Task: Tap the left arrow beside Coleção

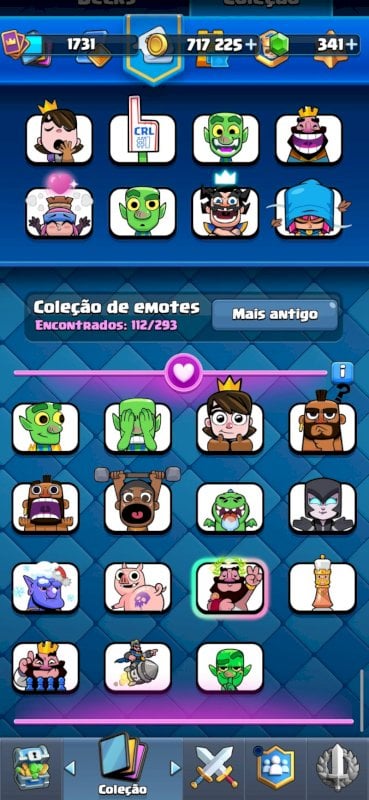Action: click(70, 768)
